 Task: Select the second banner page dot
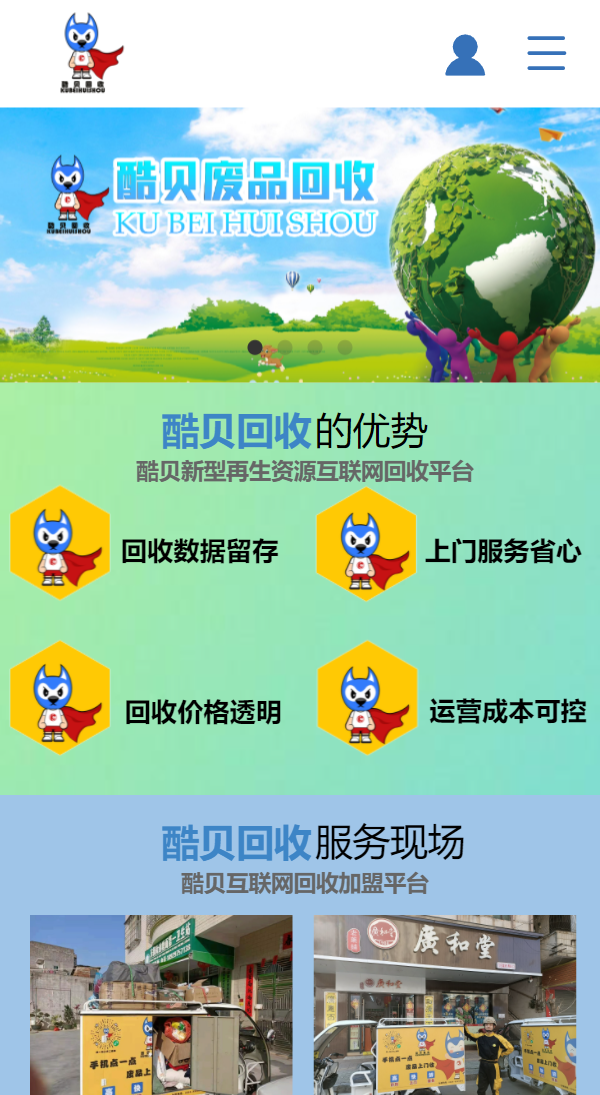point(285,348)
